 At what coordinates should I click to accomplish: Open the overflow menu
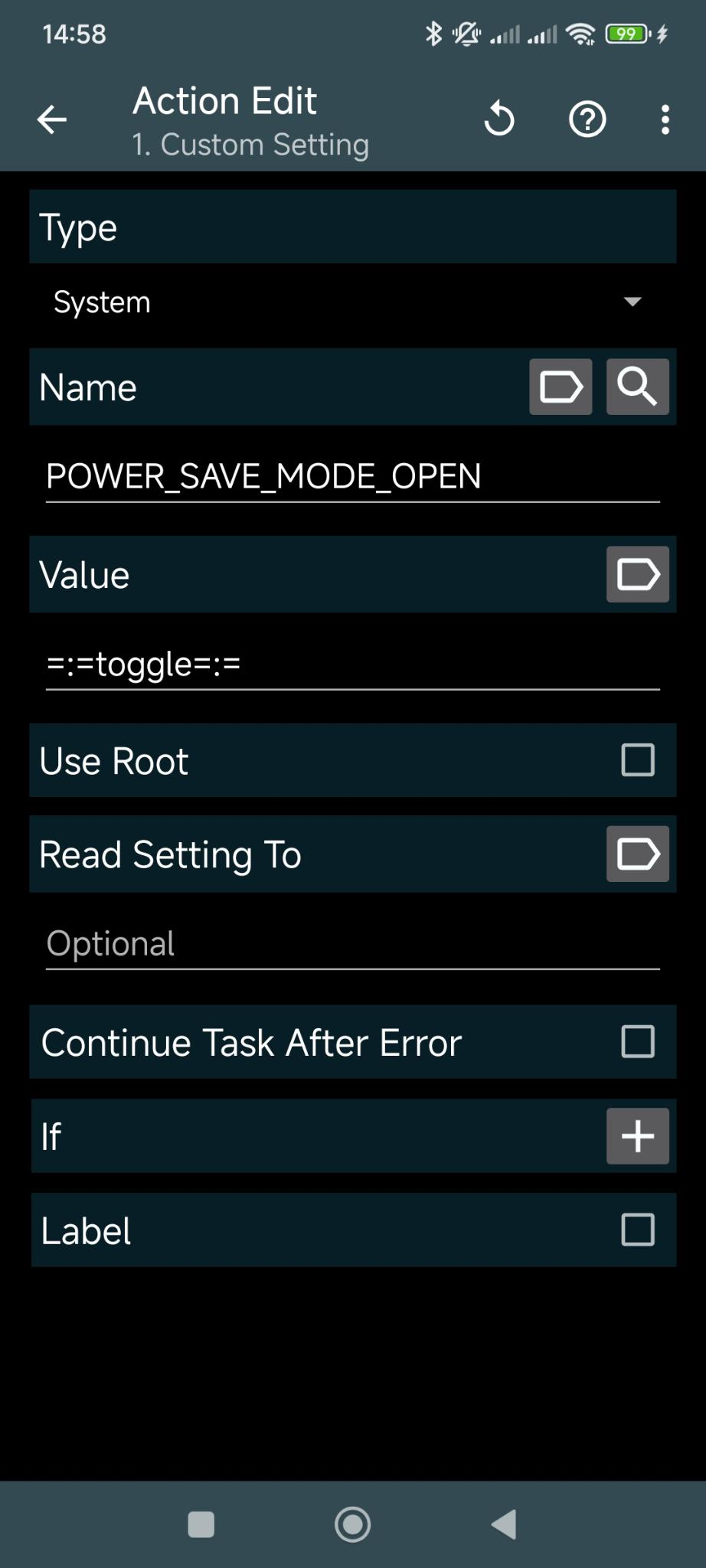tap(665, 119)
